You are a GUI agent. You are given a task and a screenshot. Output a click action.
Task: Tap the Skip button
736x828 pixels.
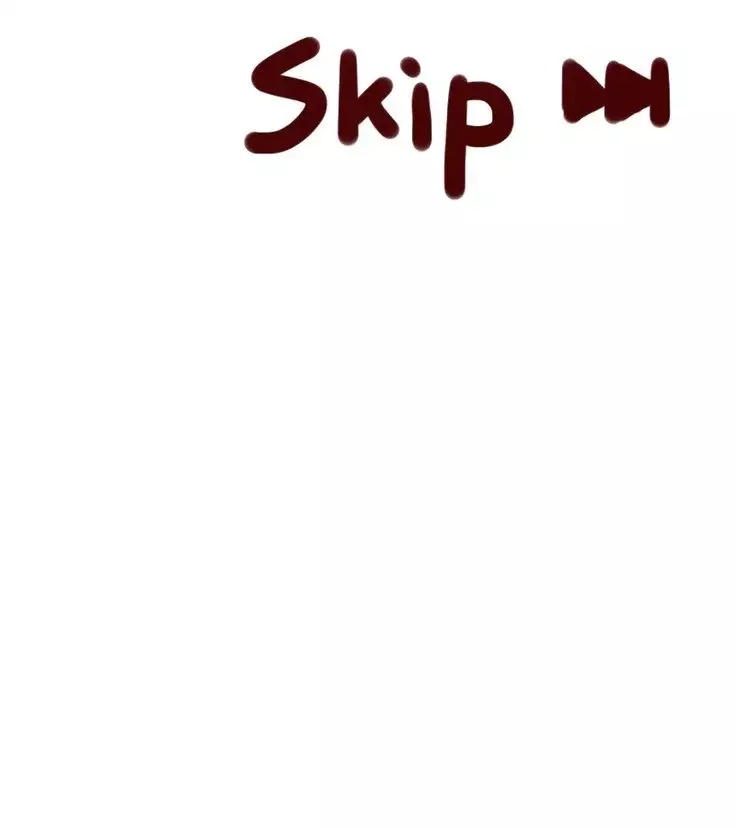click(455, 108)
